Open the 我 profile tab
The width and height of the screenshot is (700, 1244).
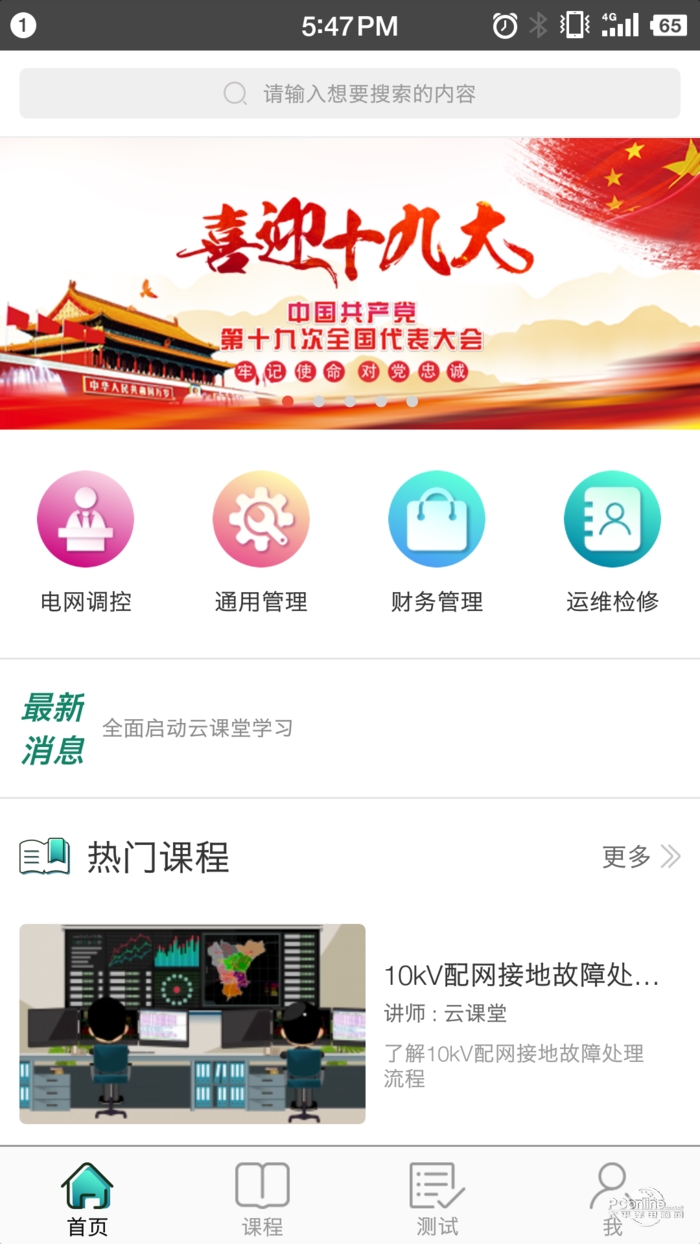click(612, 1198)
